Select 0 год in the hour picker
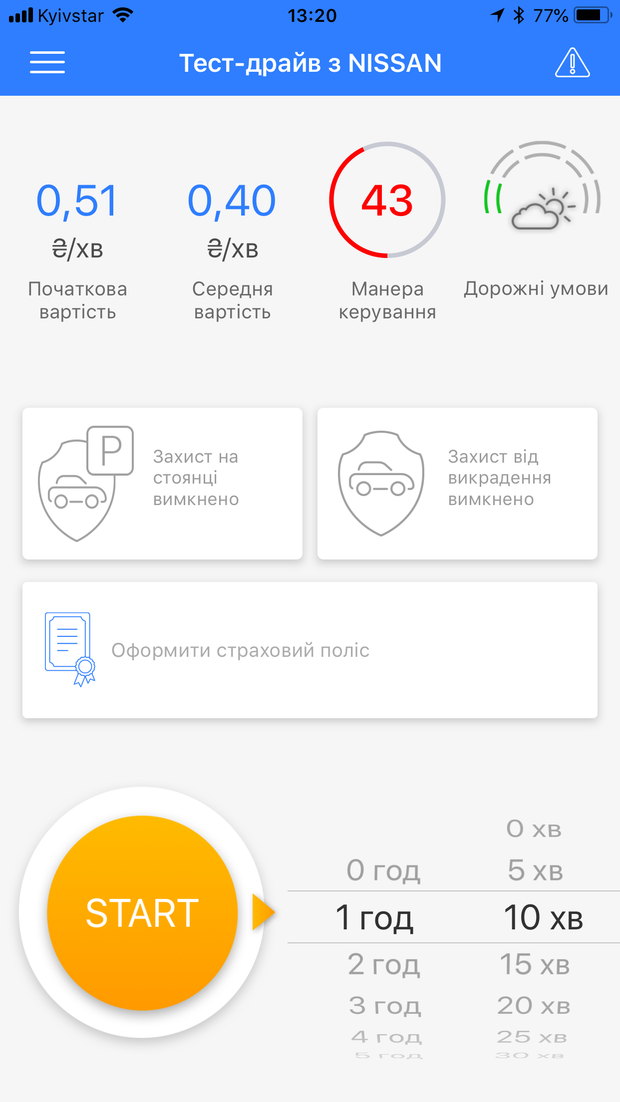 (x=383, y=871)
